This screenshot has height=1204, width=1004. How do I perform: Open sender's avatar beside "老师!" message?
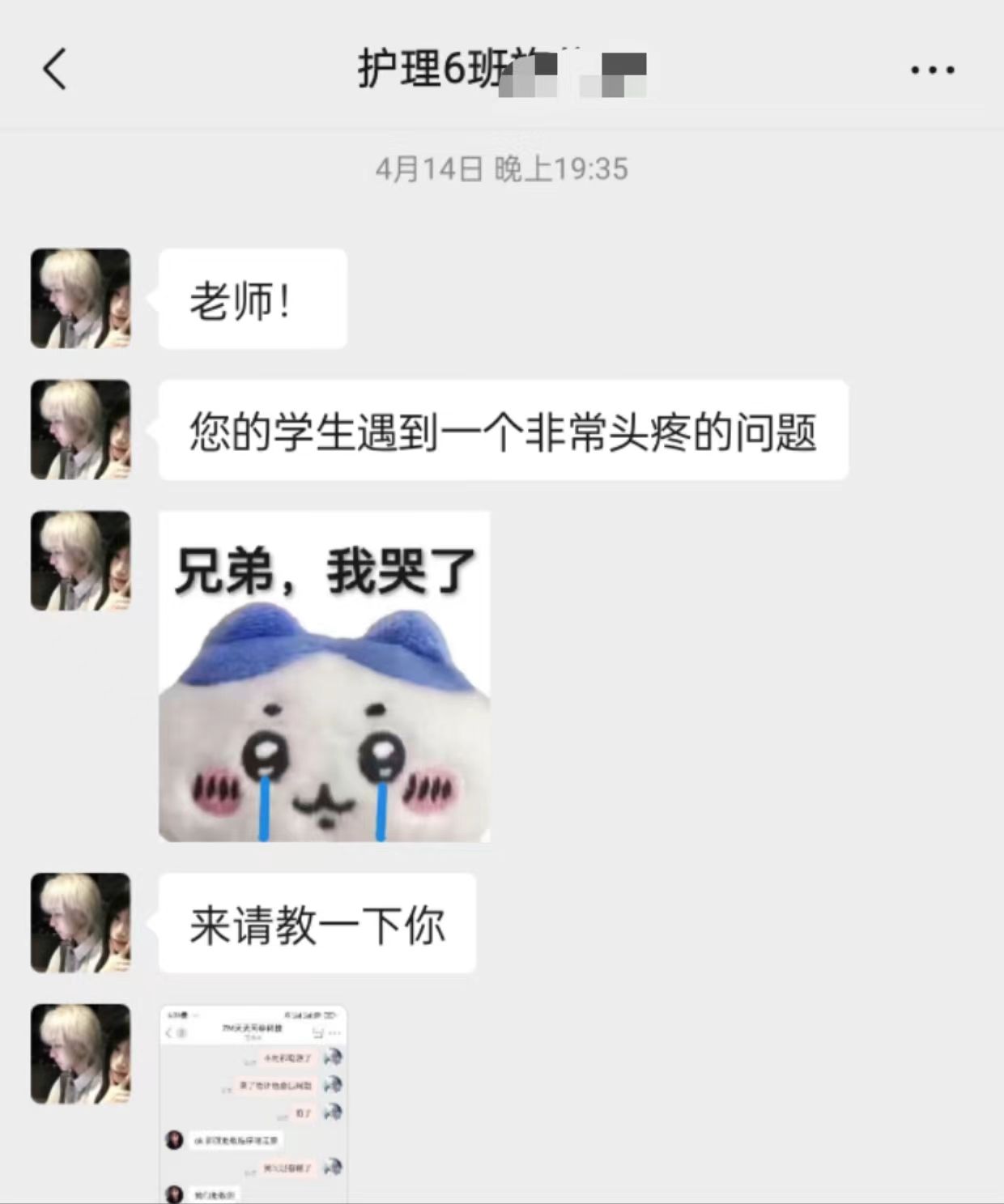point(80,299)
